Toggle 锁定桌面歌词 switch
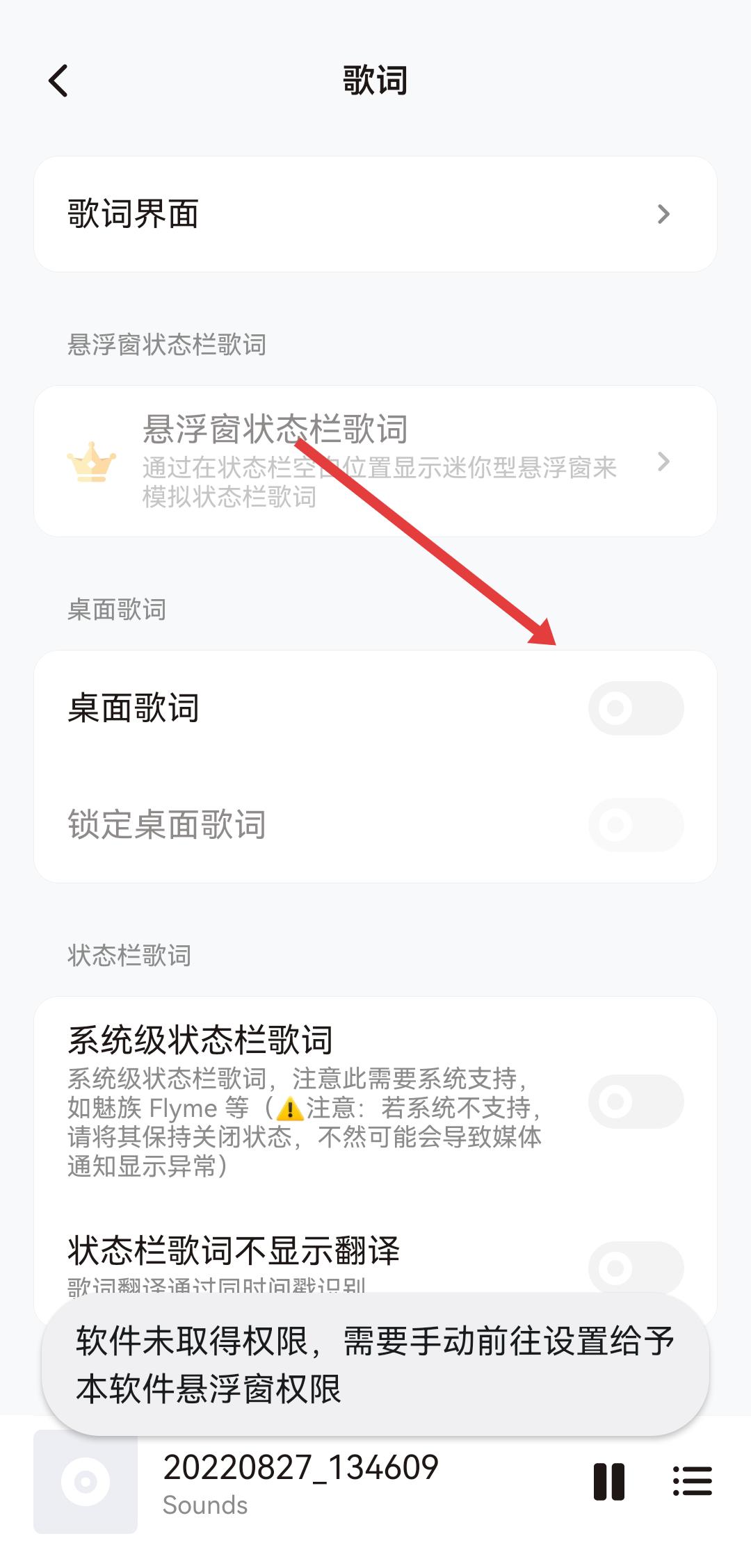 click(x=636, y=825)
